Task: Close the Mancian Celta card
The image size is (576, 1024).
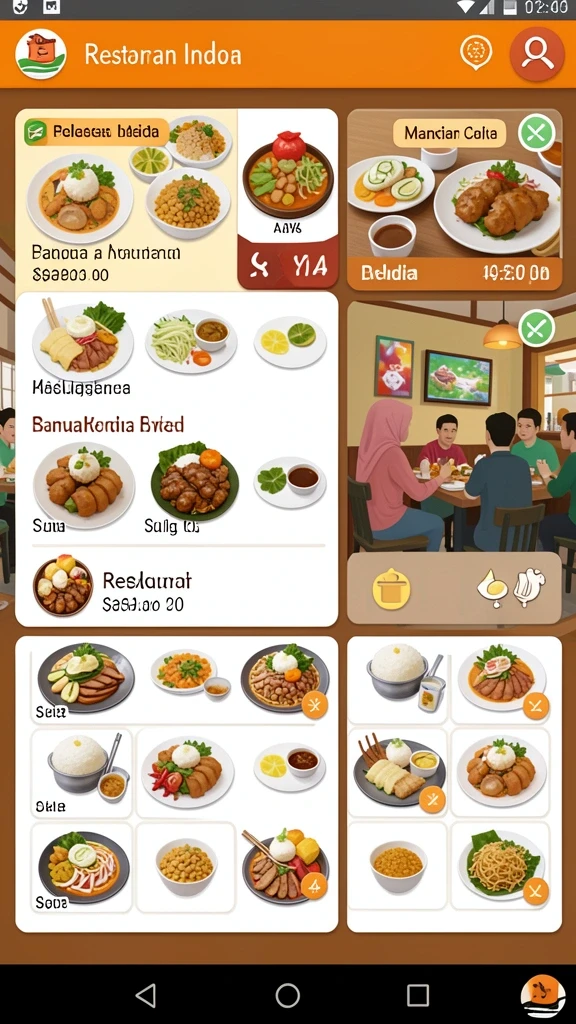Action: pyautogui.click(x=536, y=134)
